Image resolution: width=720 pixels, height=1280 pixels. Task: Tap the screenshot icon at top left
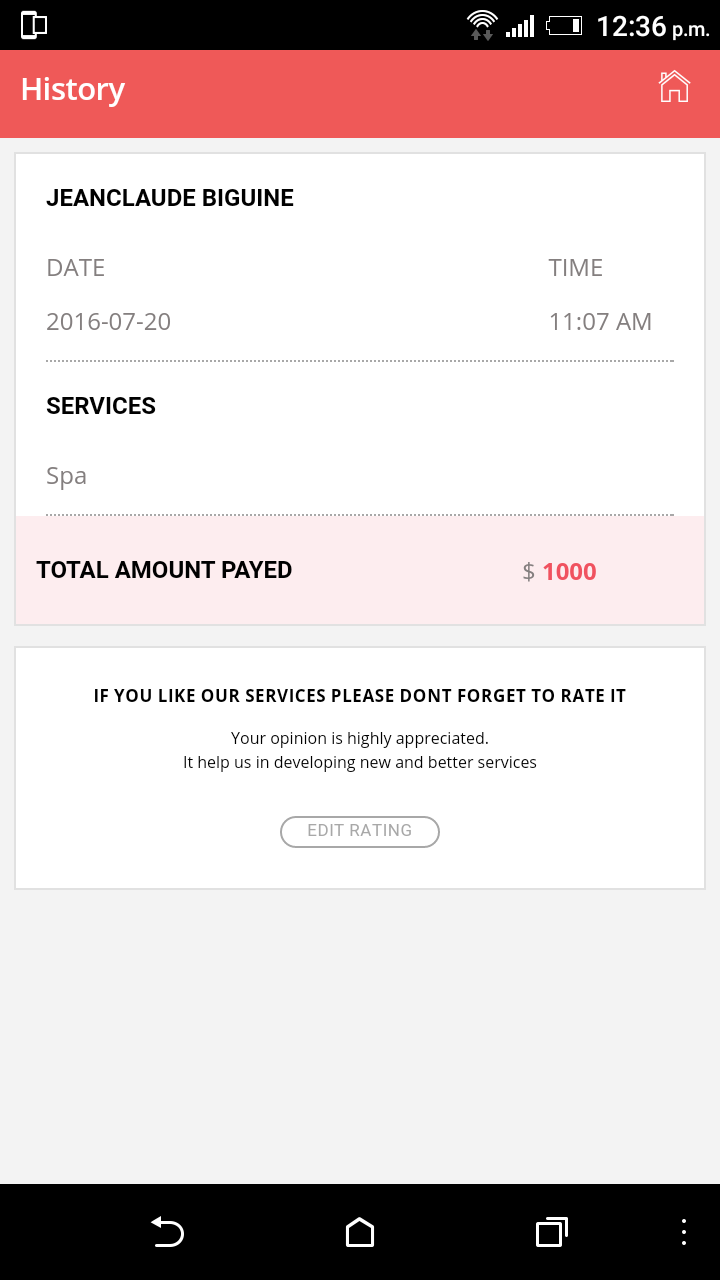point(33,25)
